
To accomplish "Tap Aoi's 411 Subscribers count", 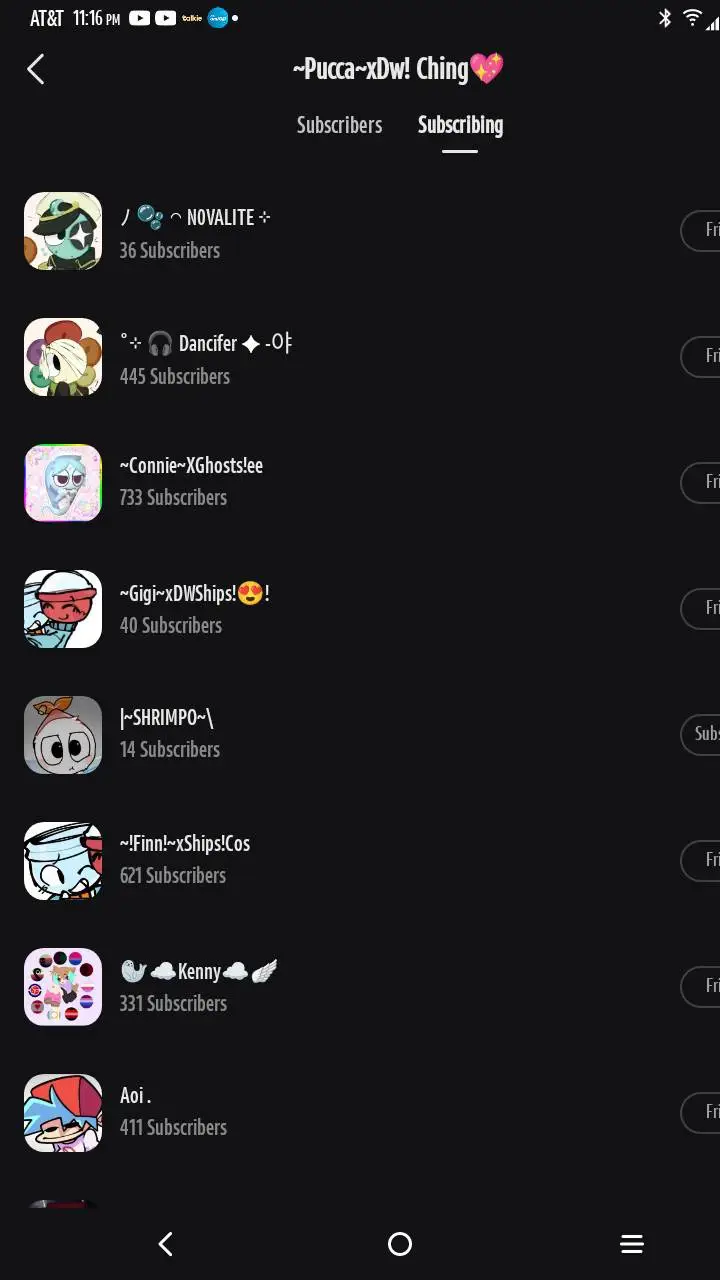I will (173, 1127).
